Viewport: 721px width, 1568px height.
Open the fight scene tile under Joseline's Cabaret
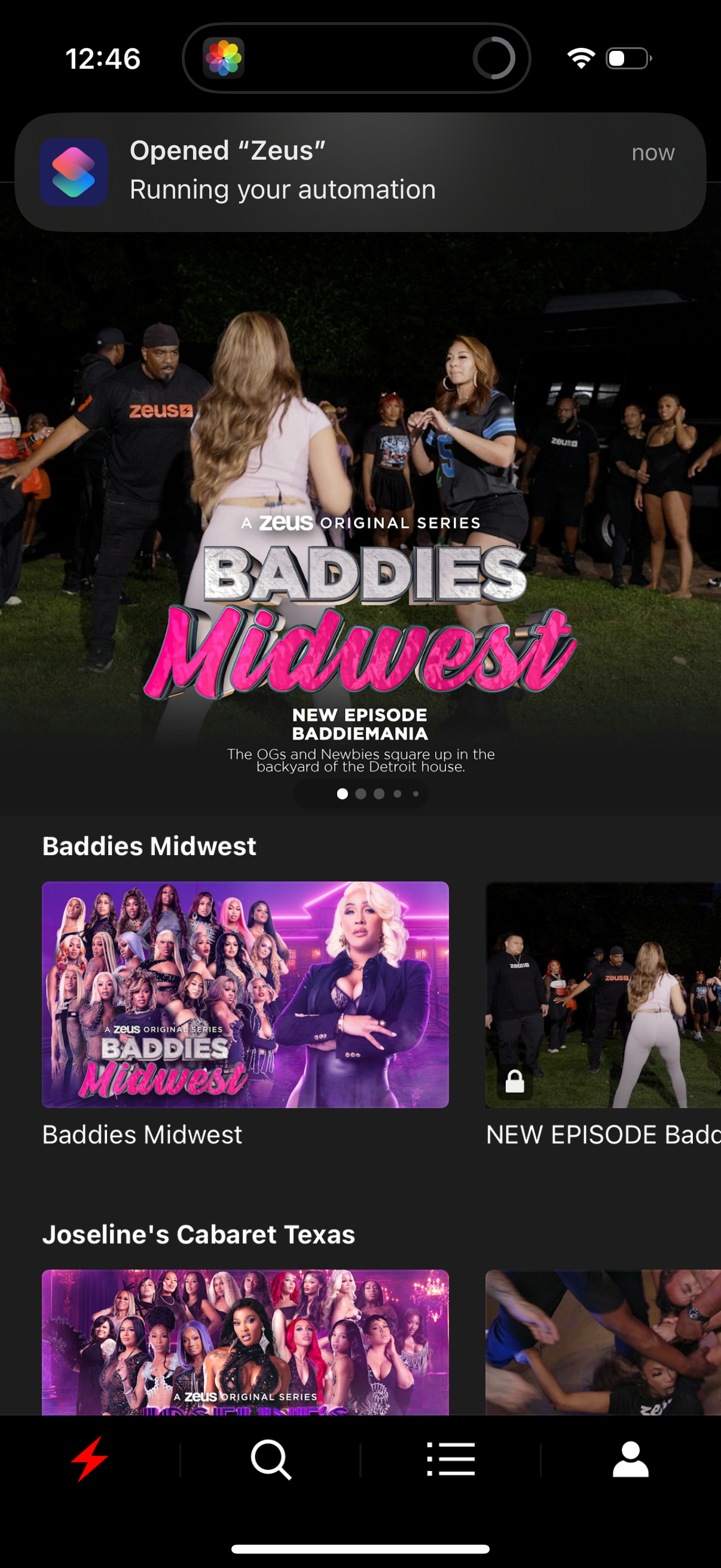coord(603,1341)
